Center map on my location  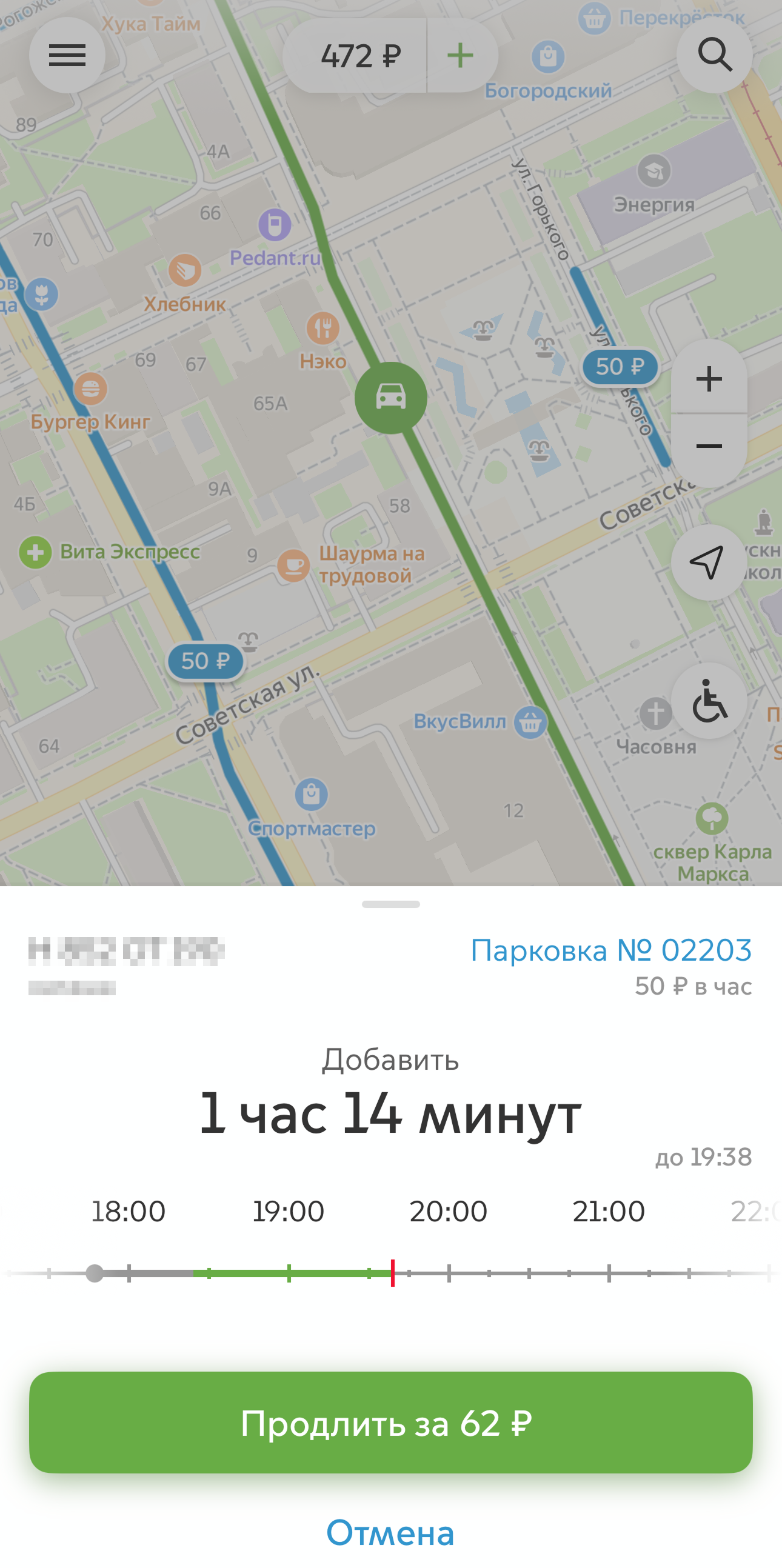pyautogui.click(x=707, y=561)
